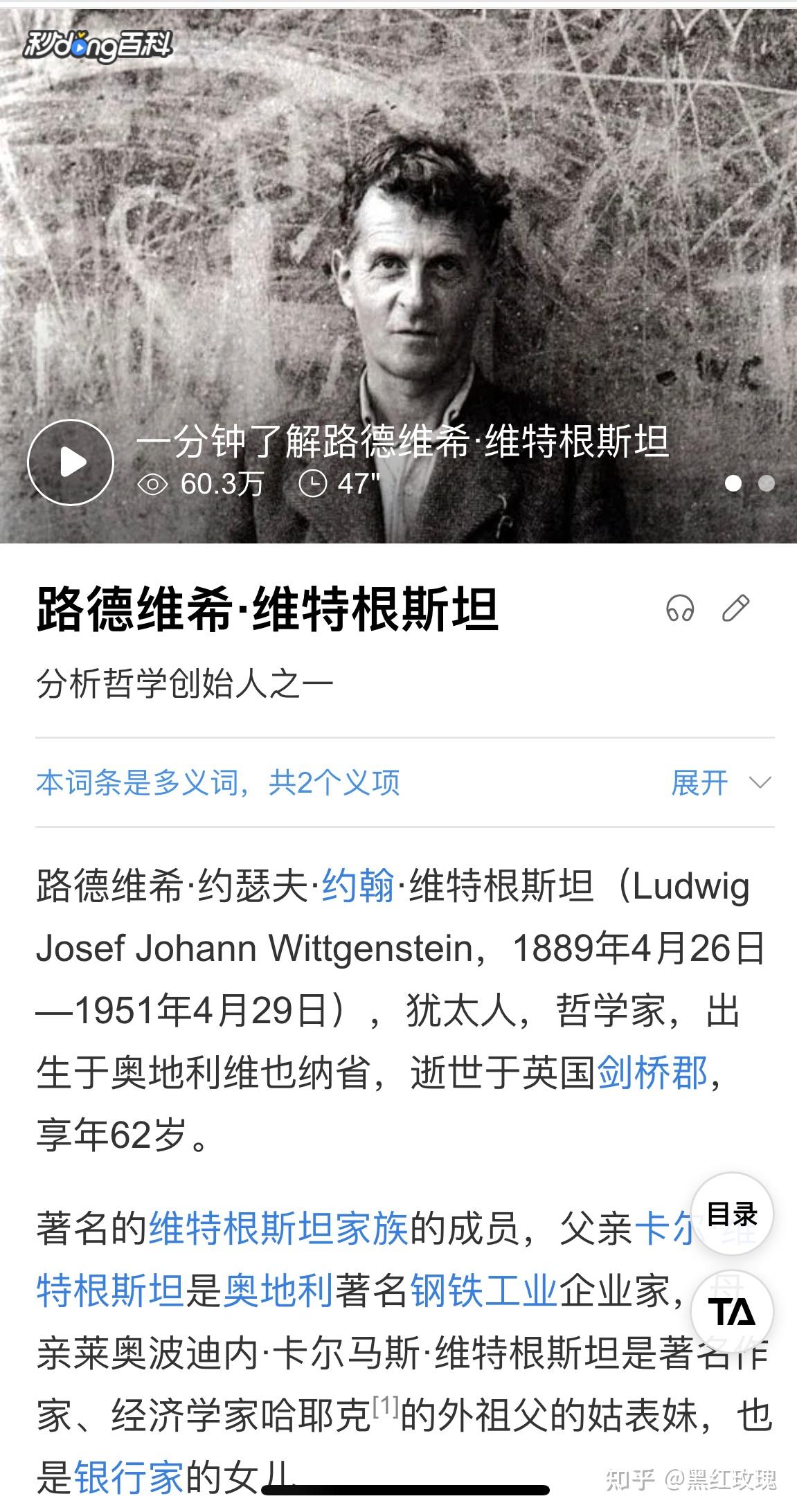The width and height of the screenshot is (797, 1512).
Task: Tap the TA floating button
Action: tap(732, 1312)
